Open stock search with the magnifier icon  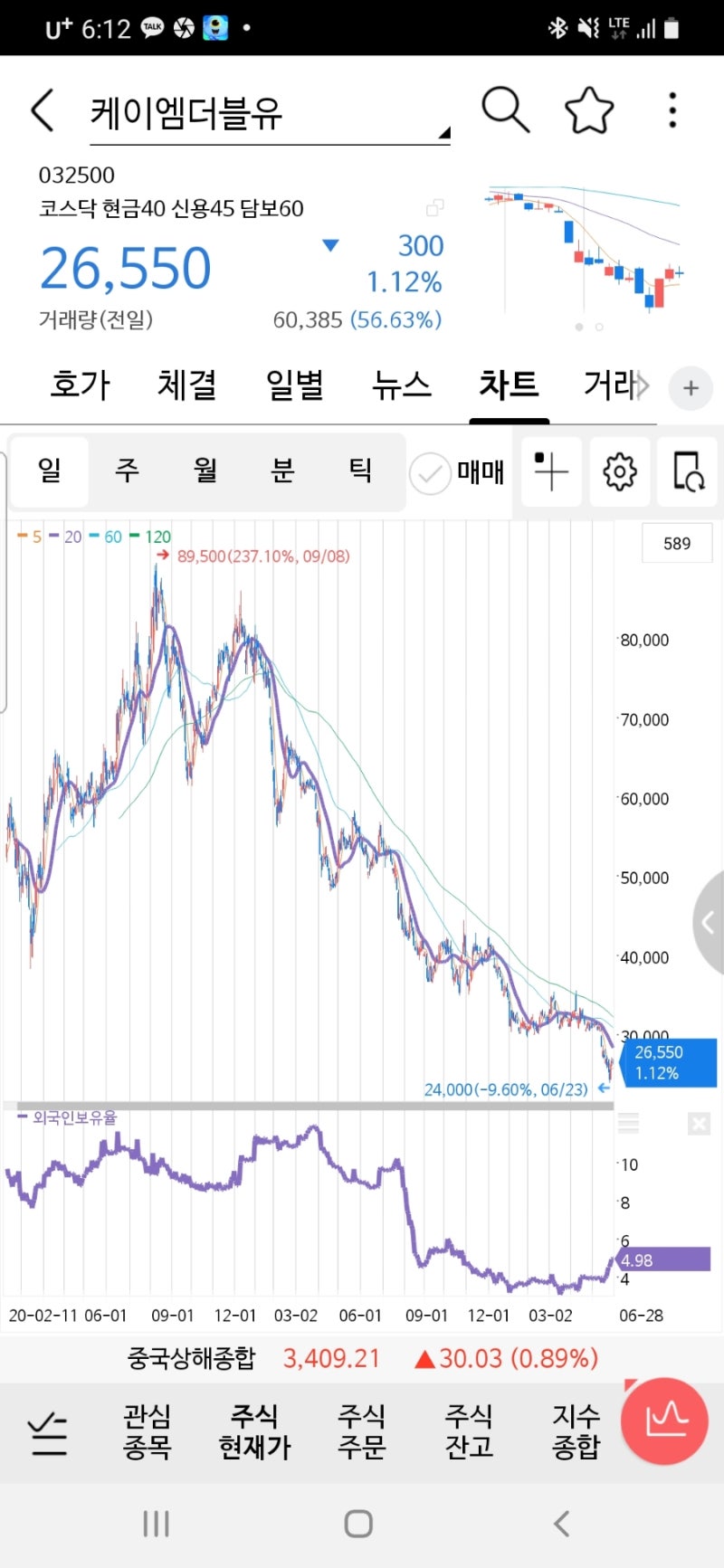(505, 109)
